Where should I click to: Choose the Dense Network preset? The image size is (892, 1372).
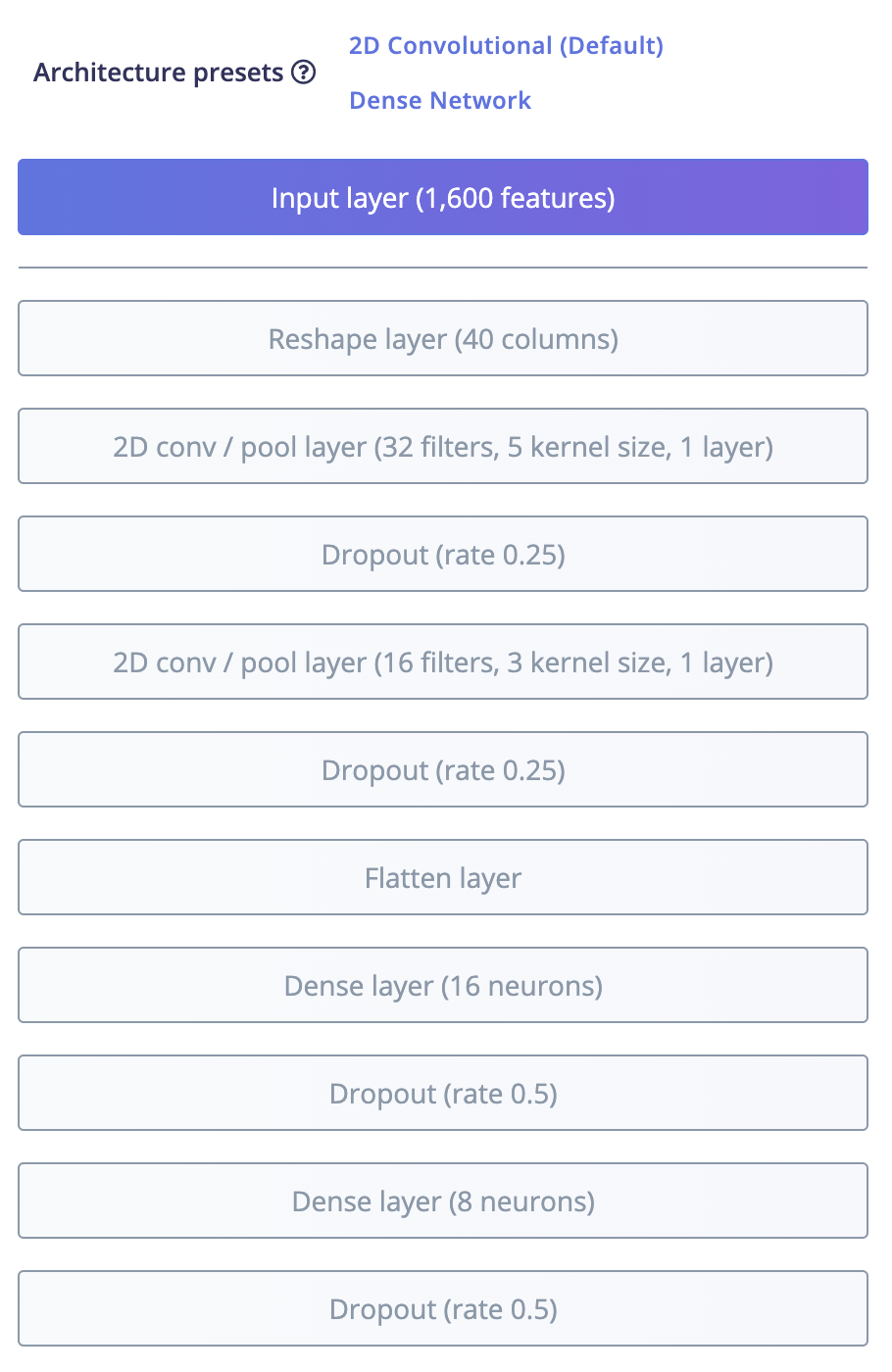440,101
